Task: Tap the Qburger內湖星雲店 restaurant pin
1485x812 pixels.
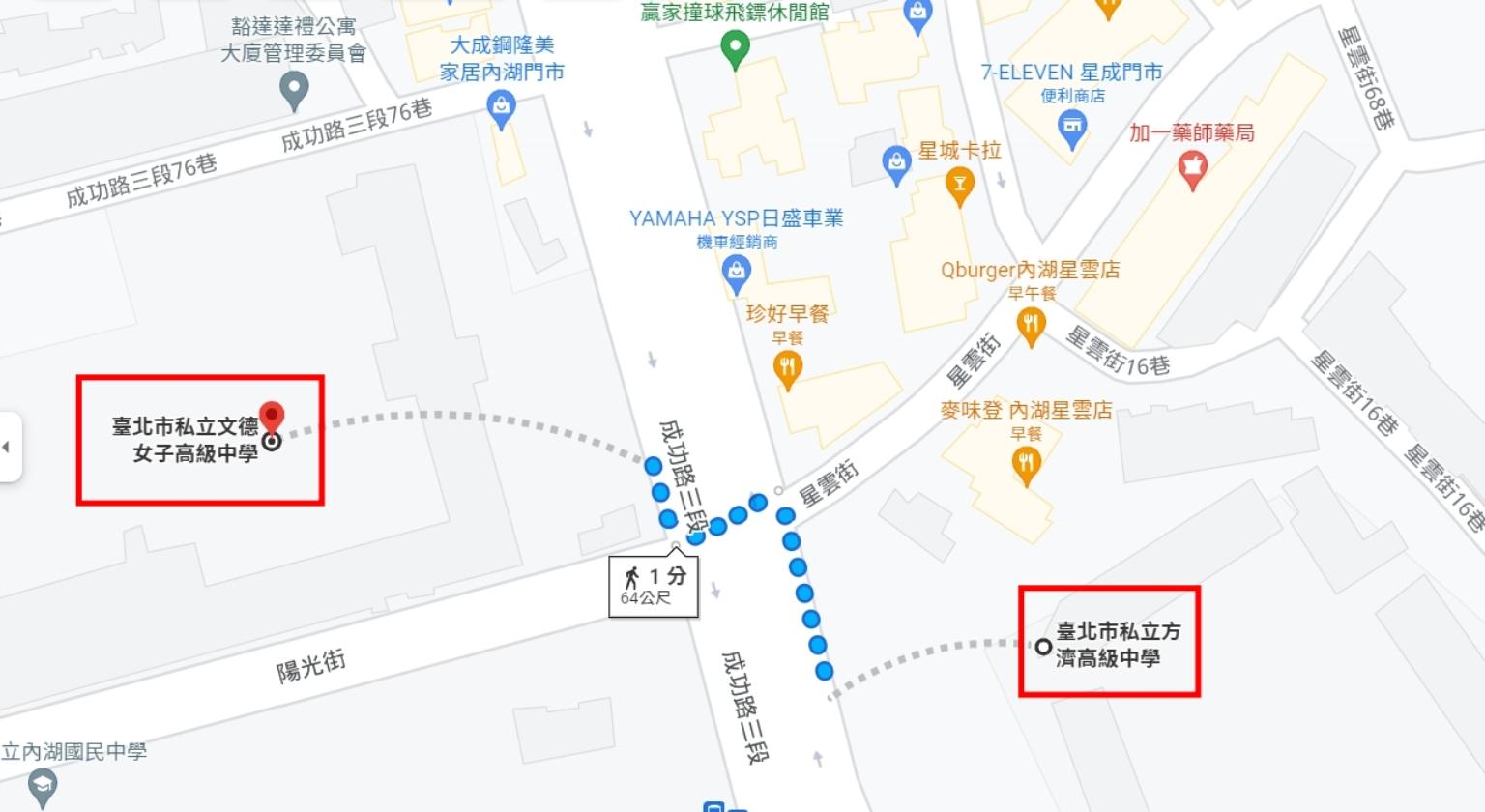Action: tap(1031, 328)
